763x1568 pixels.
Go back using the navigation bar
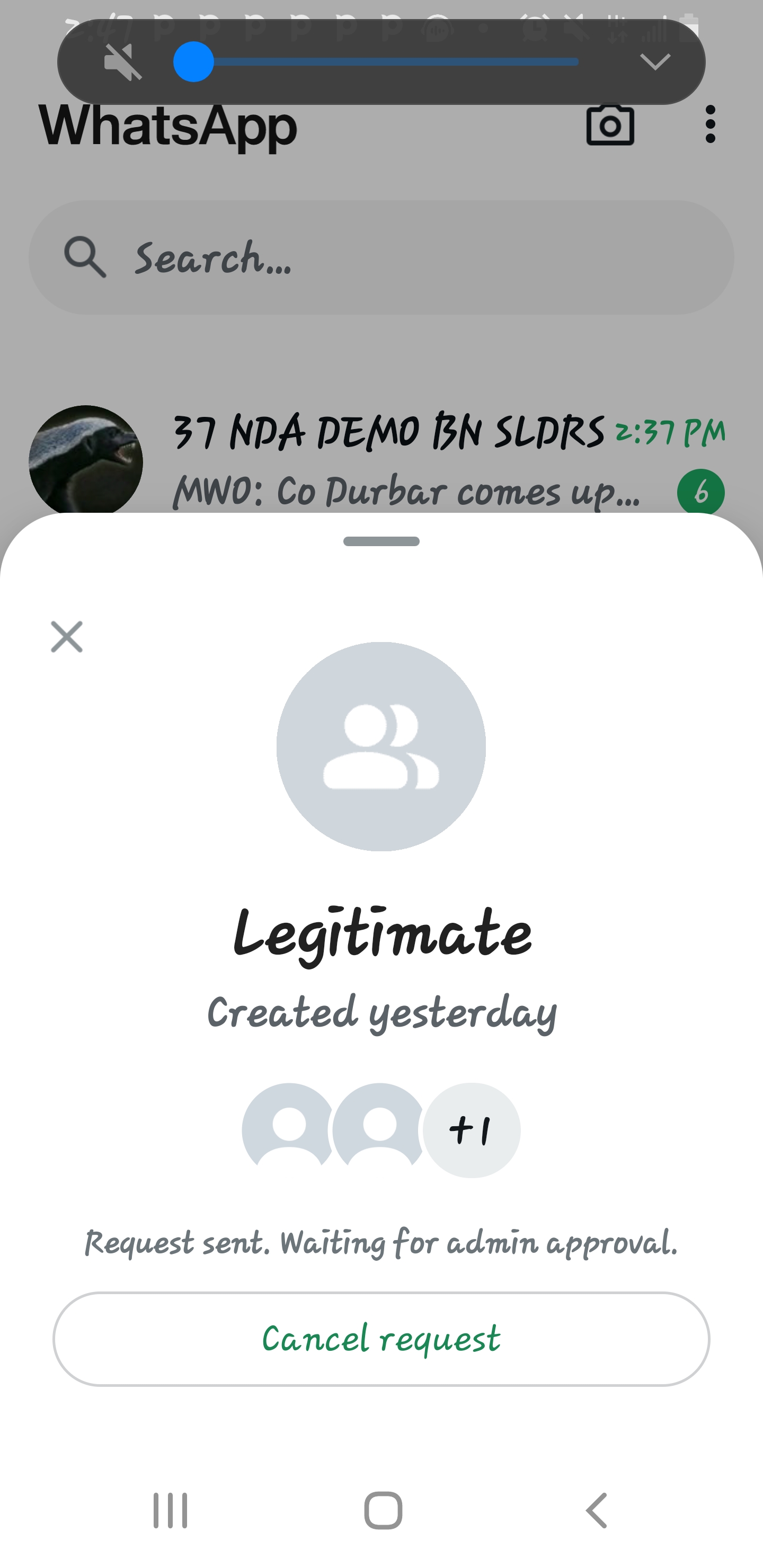[596, 1510]
